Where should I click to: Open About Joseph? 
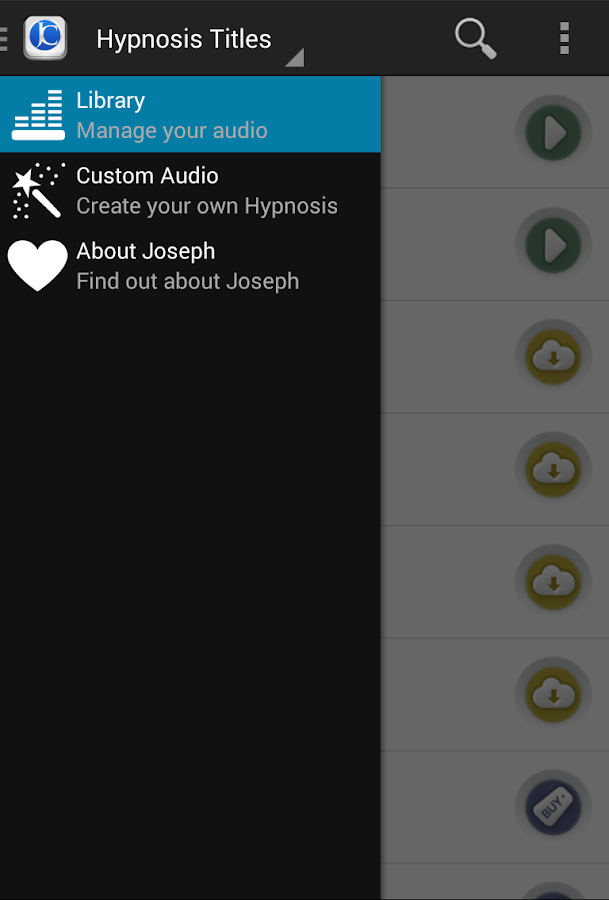coord(190,266)
